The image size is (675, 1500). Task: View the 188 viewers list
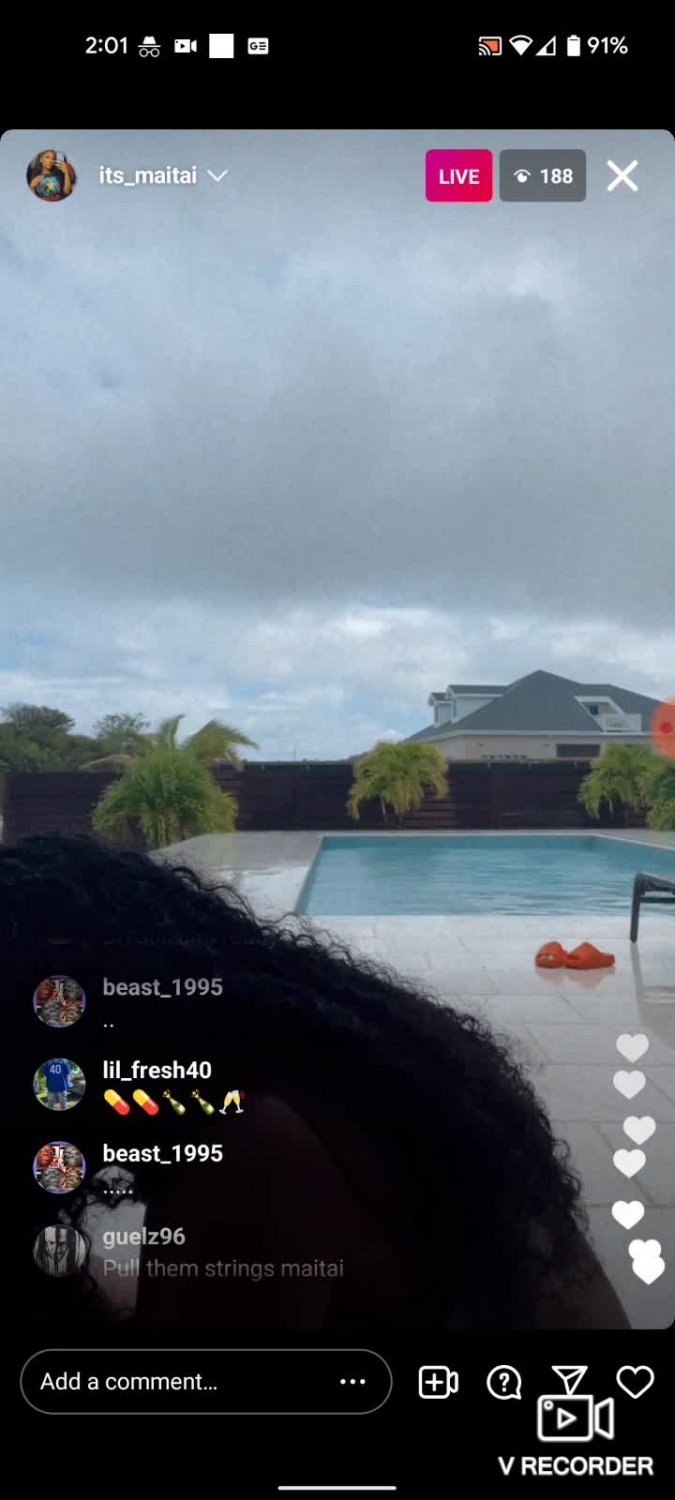543,176
